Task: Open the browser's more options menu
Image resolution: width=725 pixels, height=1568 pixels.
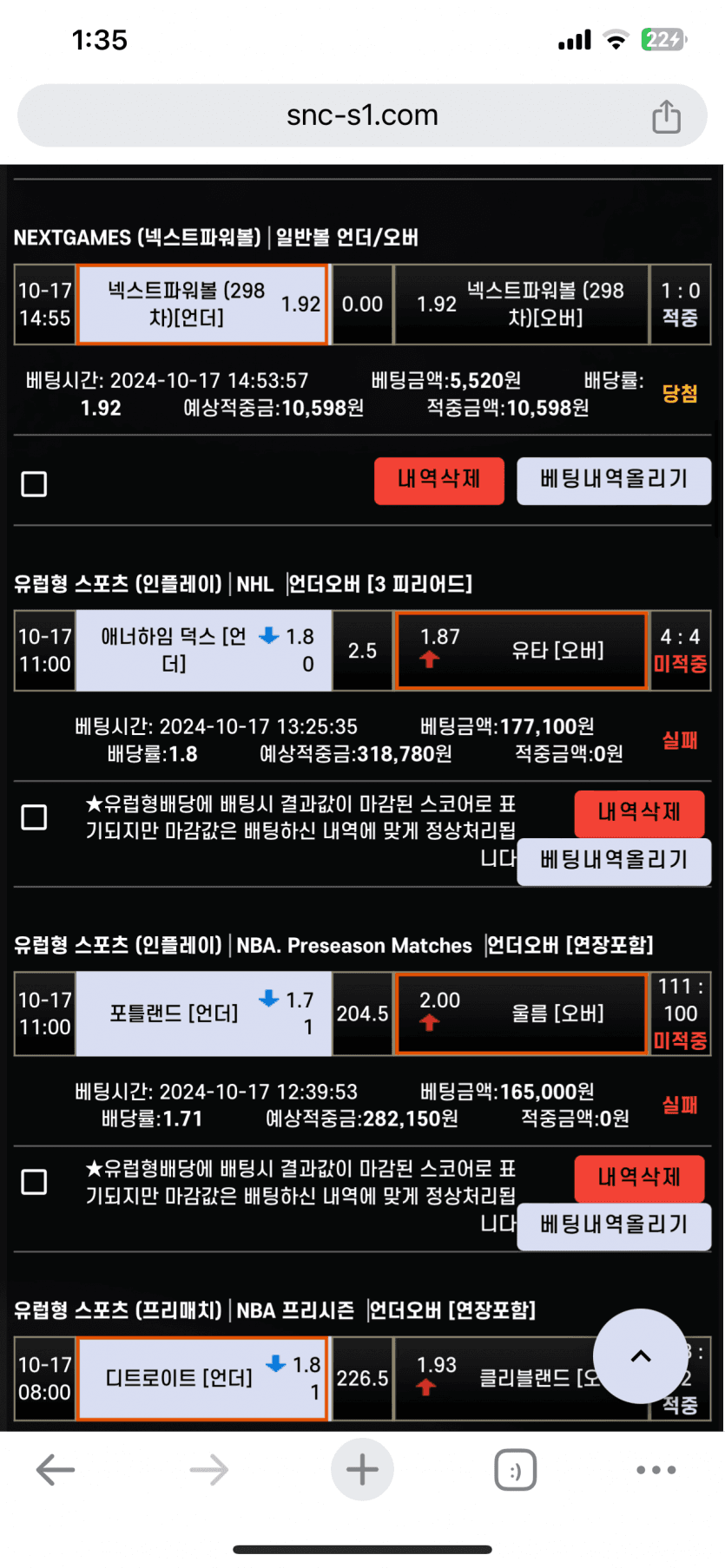Action: pyautogui.click(x=656, y=1470)
